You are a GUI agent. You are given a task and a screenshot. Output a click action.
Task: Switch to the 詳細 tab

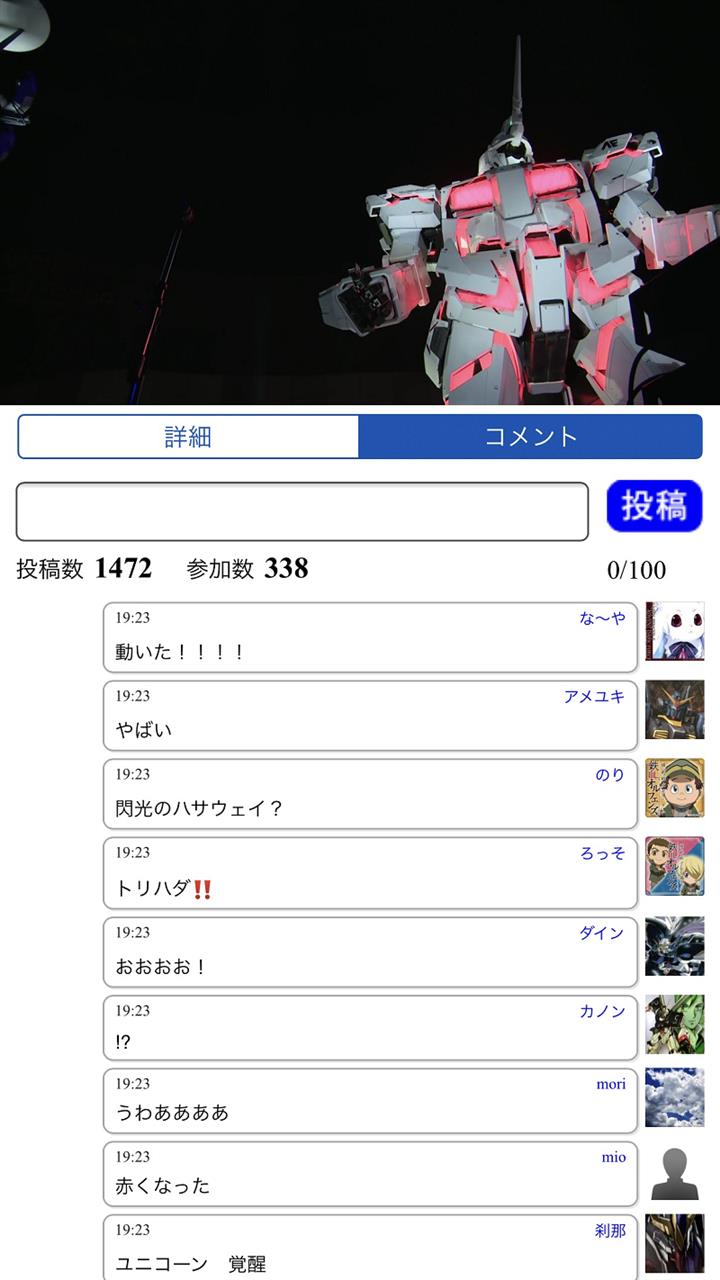(x=188, y=437)
